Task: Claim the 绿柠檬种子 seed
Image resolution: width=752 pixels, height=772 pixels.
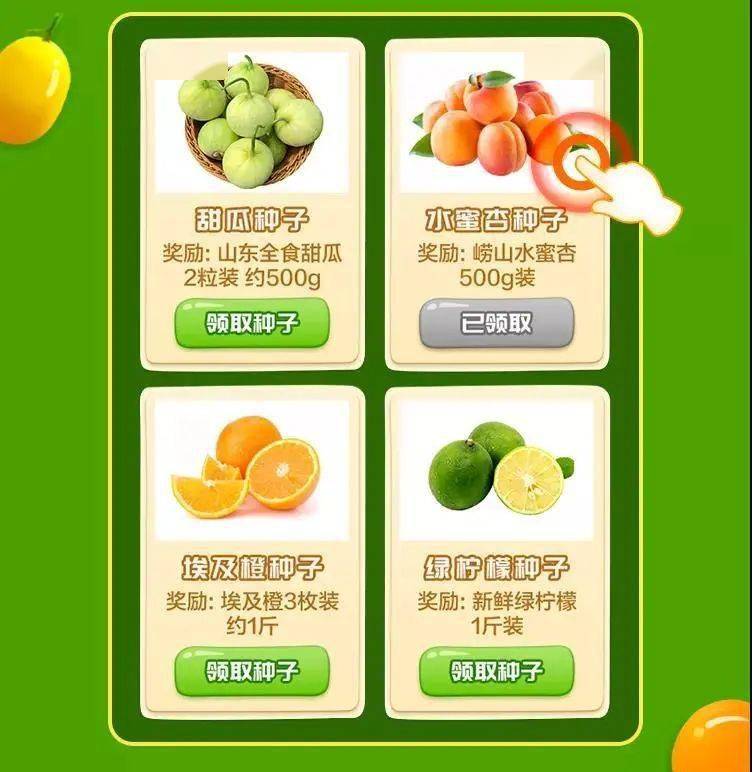Action: [496, 670]
